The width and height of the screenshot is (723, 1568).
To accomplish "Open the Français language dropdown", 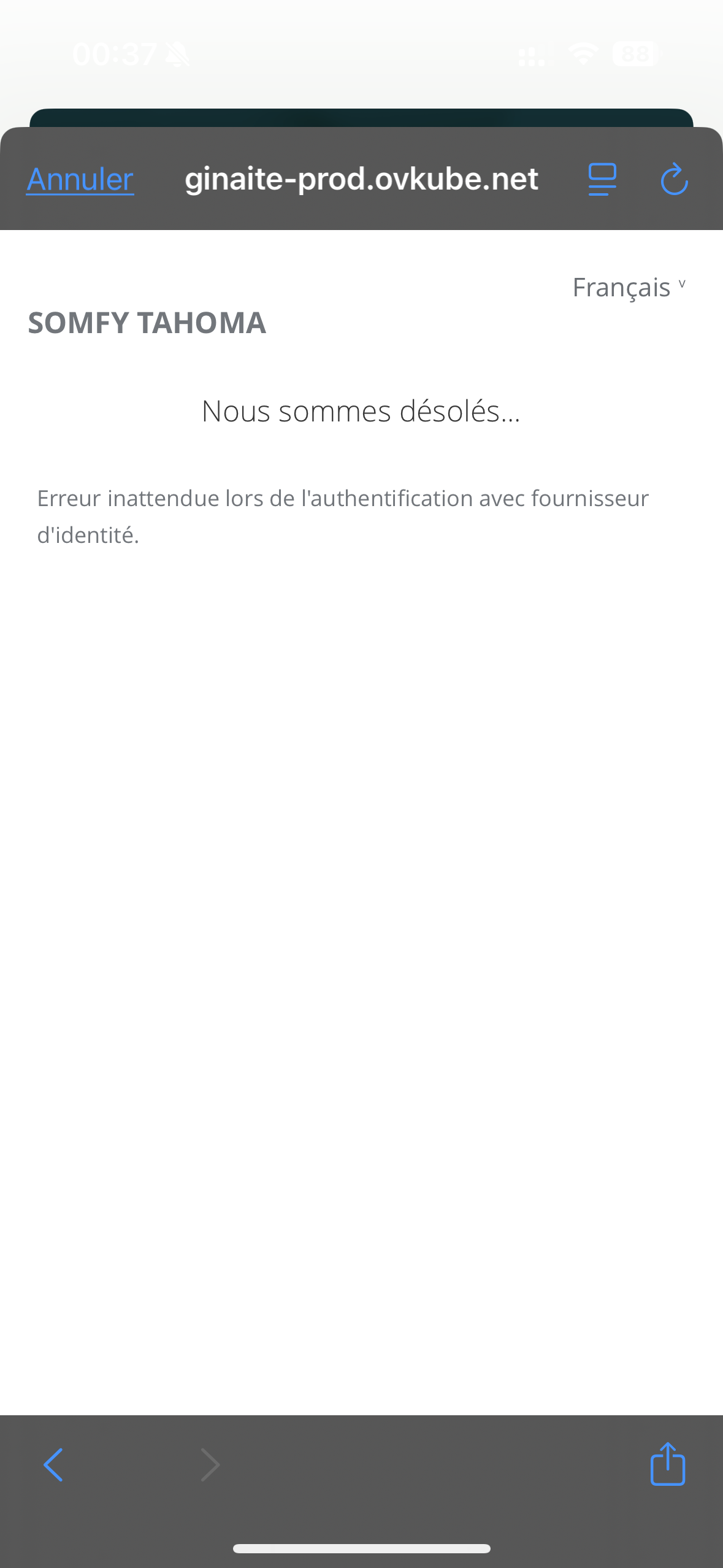I will point(628,287).
